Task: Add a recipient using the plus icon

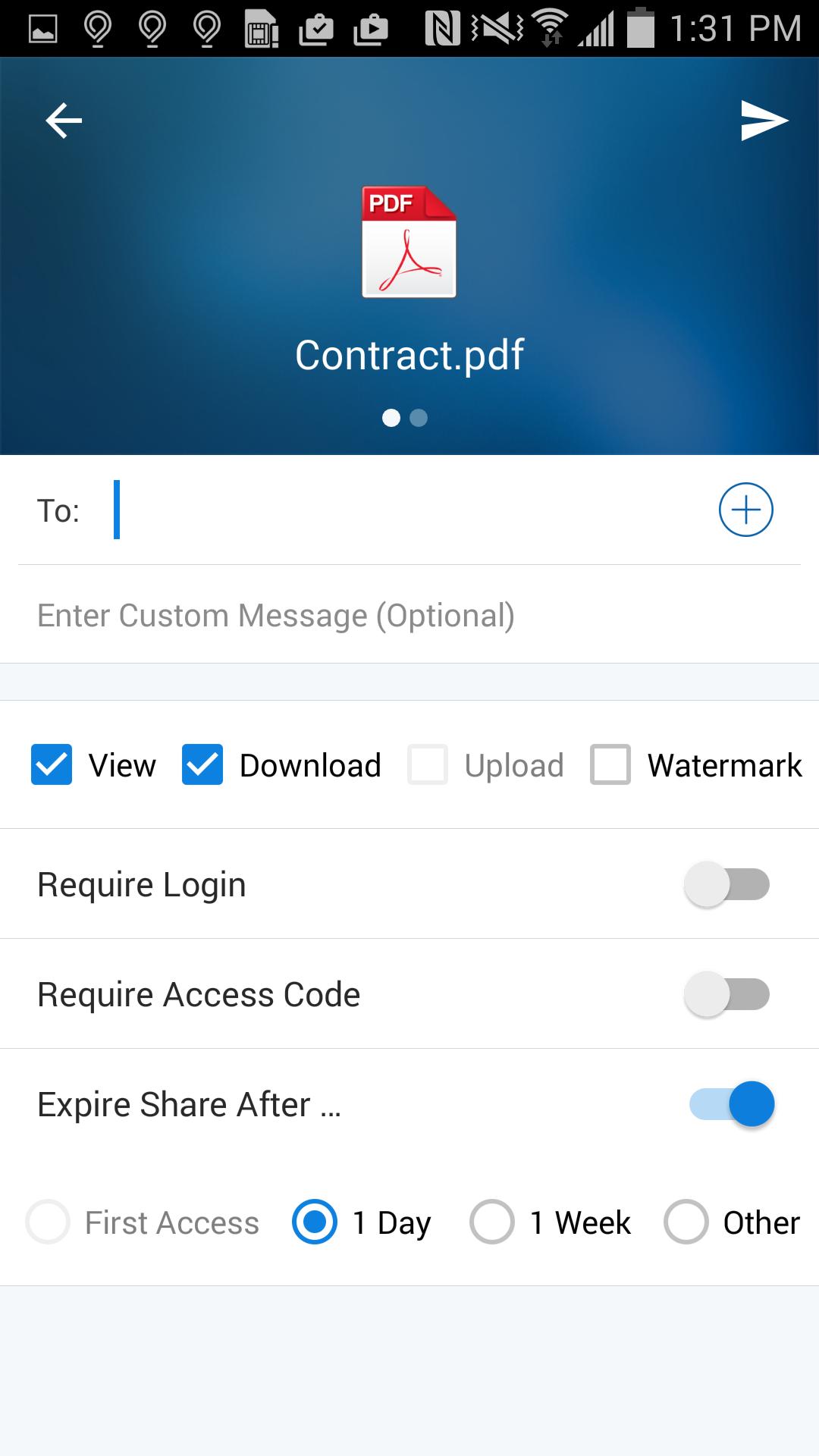Action: click(x=745, y=510)
